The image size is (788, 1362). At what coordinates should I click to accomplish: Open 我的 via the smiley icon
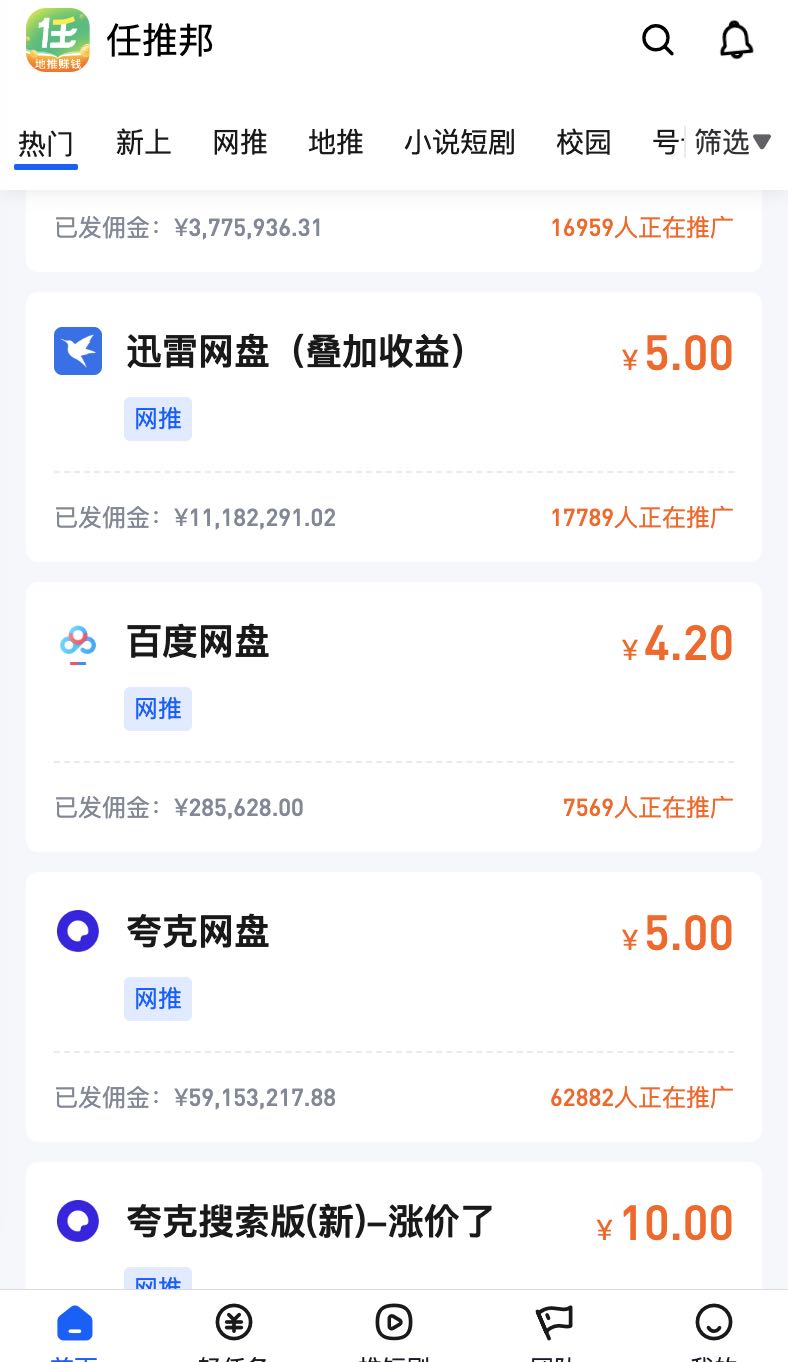tap(712, 1322)
